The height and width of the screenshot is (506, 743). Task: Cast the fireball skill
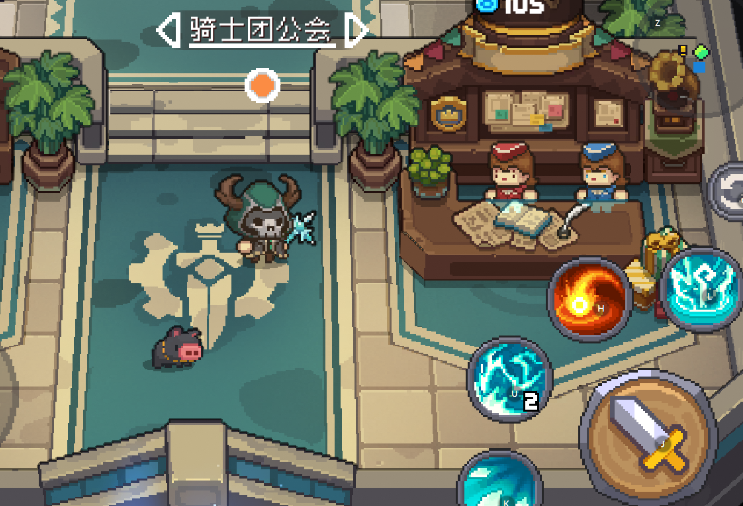click(x=588, y=297)
